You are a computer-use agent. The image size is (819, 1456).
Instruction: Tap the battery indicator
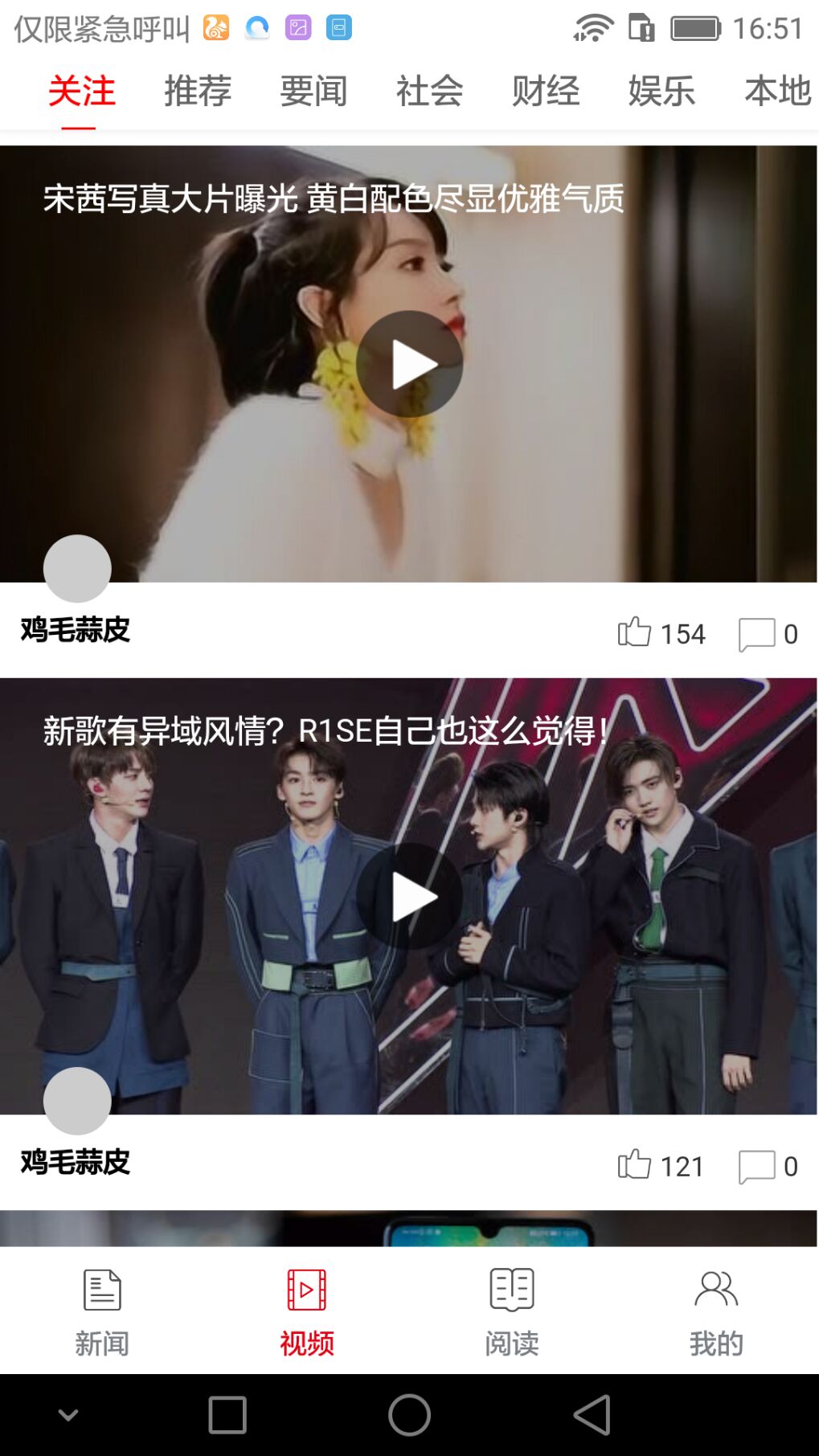[x=696, y=27]
